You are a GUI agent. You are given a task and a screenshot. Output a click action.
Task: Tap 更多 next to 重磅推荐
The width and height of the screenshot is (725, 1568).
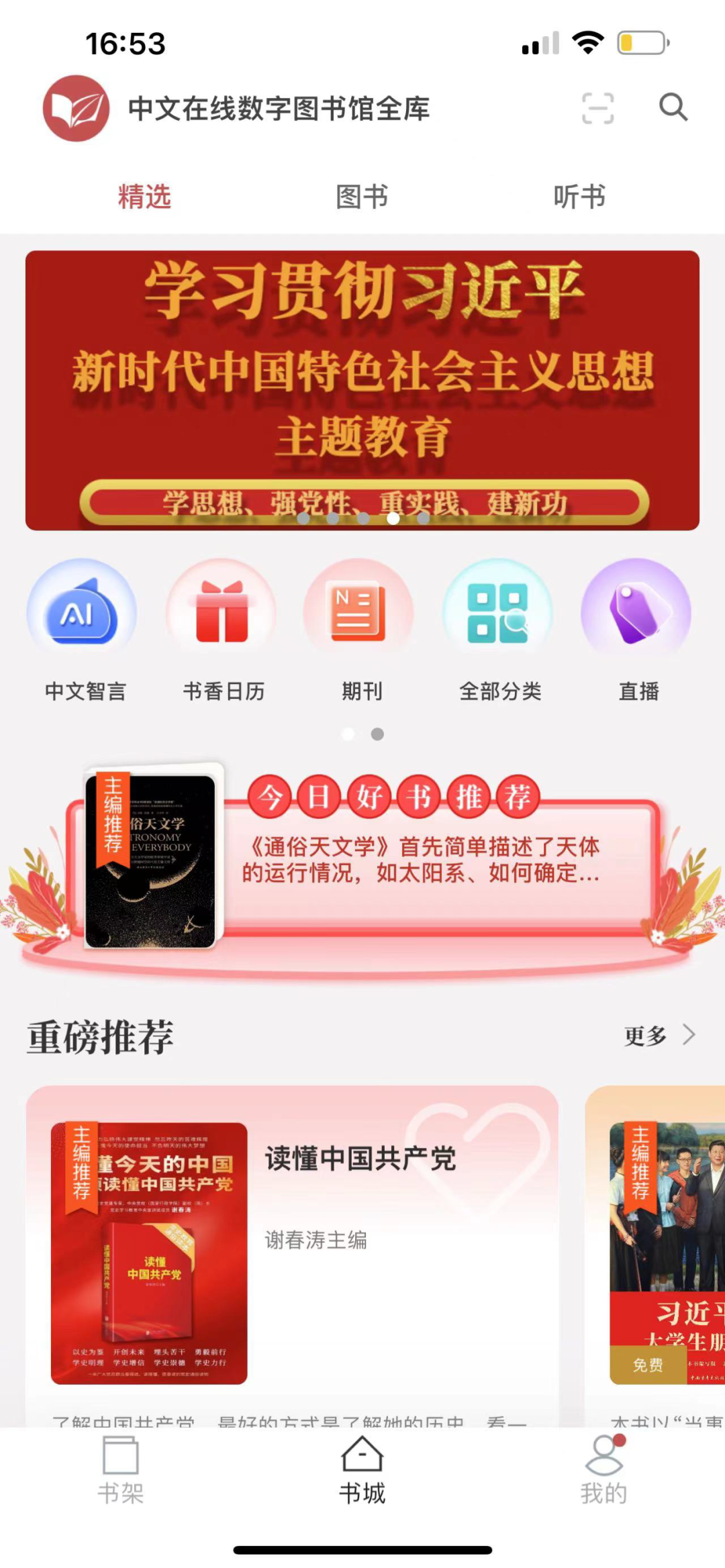point(658,1036)
